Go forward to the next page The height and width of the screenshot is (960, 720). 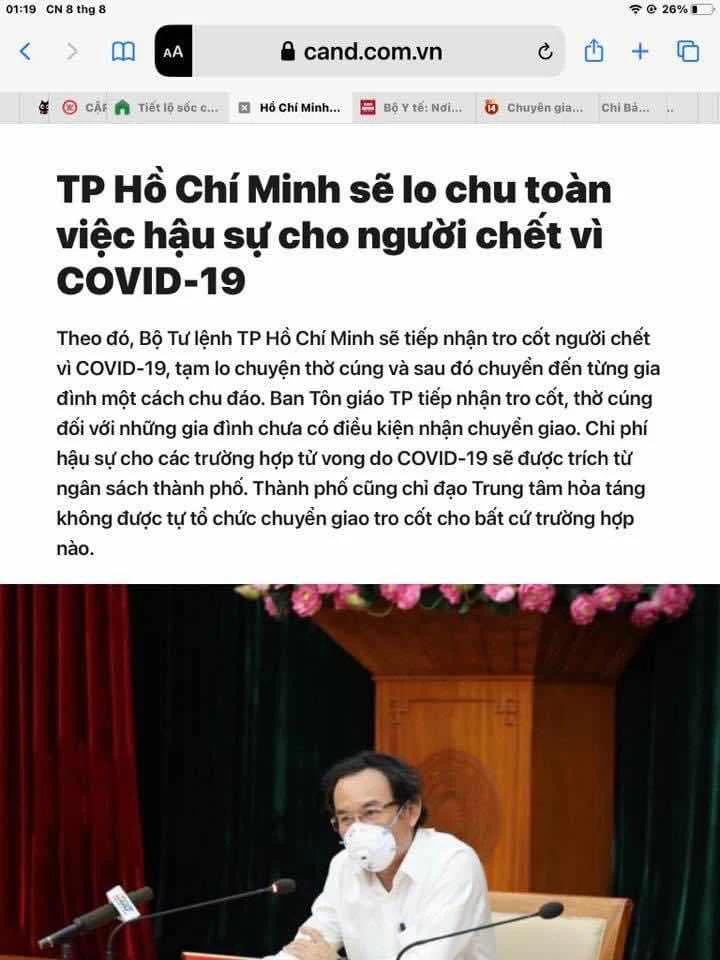72,52
